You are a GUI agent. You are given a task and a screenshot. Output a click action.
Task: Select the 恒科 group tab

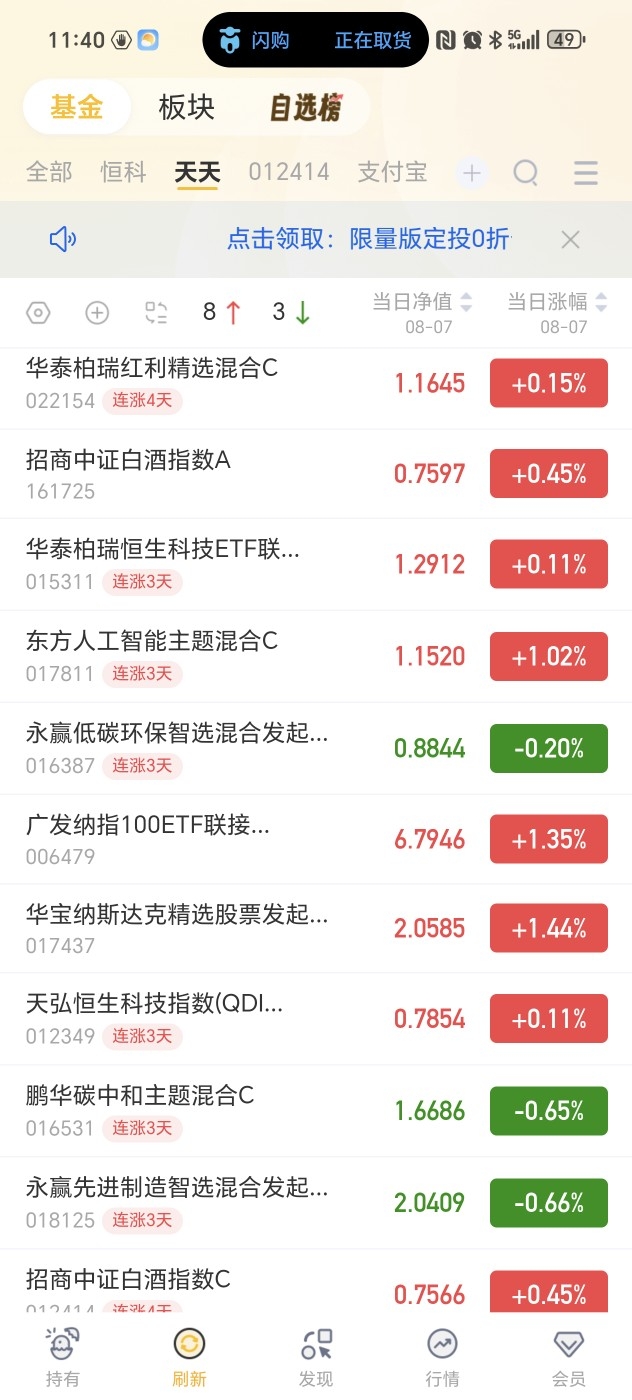coord(124,172)
